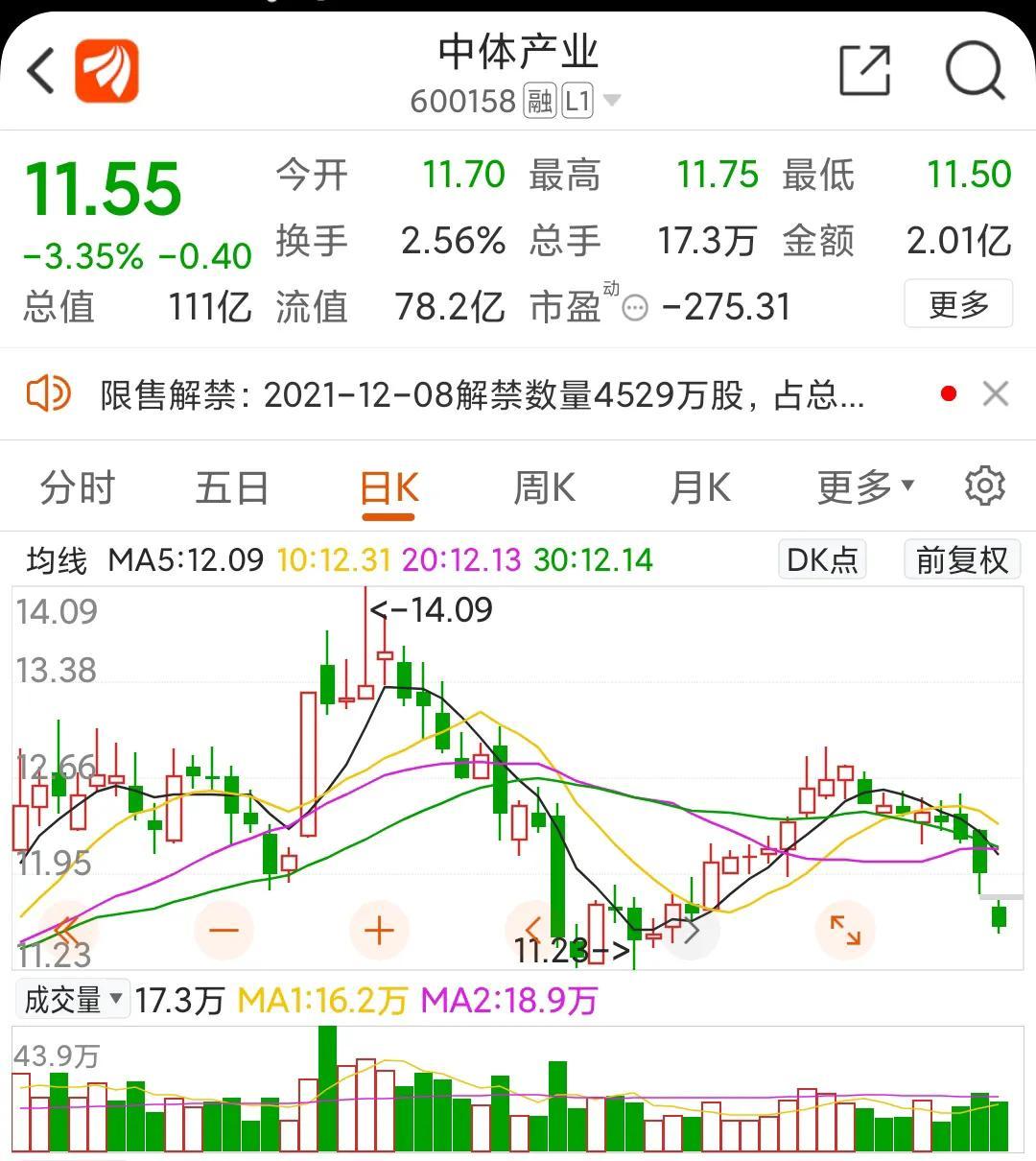Tap the Eastmoney app logo
Viewport: 1036px width, 1161px height.
pyautogui.click(x=106, y=72)
